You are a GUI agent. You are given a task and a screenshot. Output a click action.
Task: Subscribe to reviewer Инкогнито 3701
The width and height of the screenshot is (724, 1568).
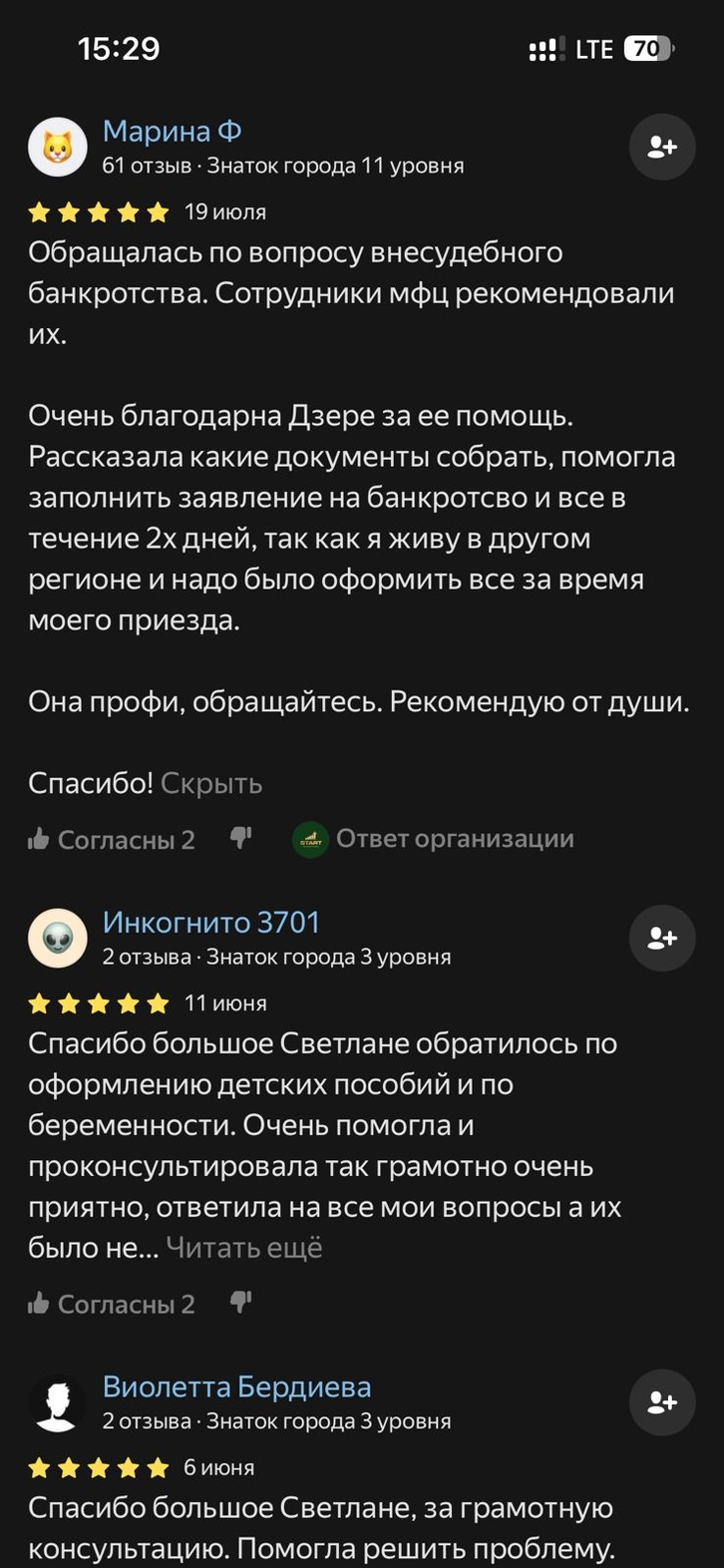[x=661, y=938]
